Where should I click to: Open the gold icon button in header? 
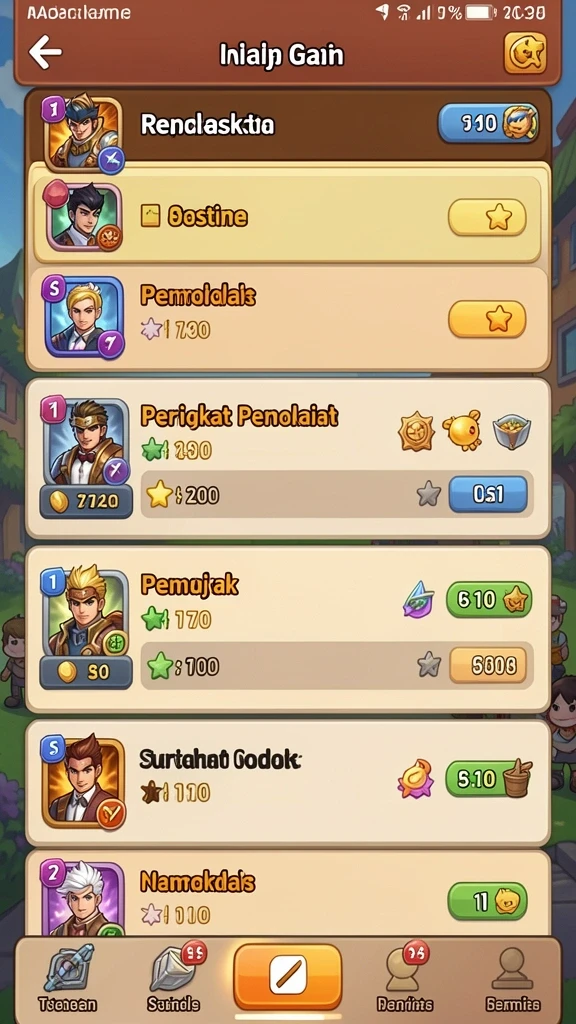point(525,52)
